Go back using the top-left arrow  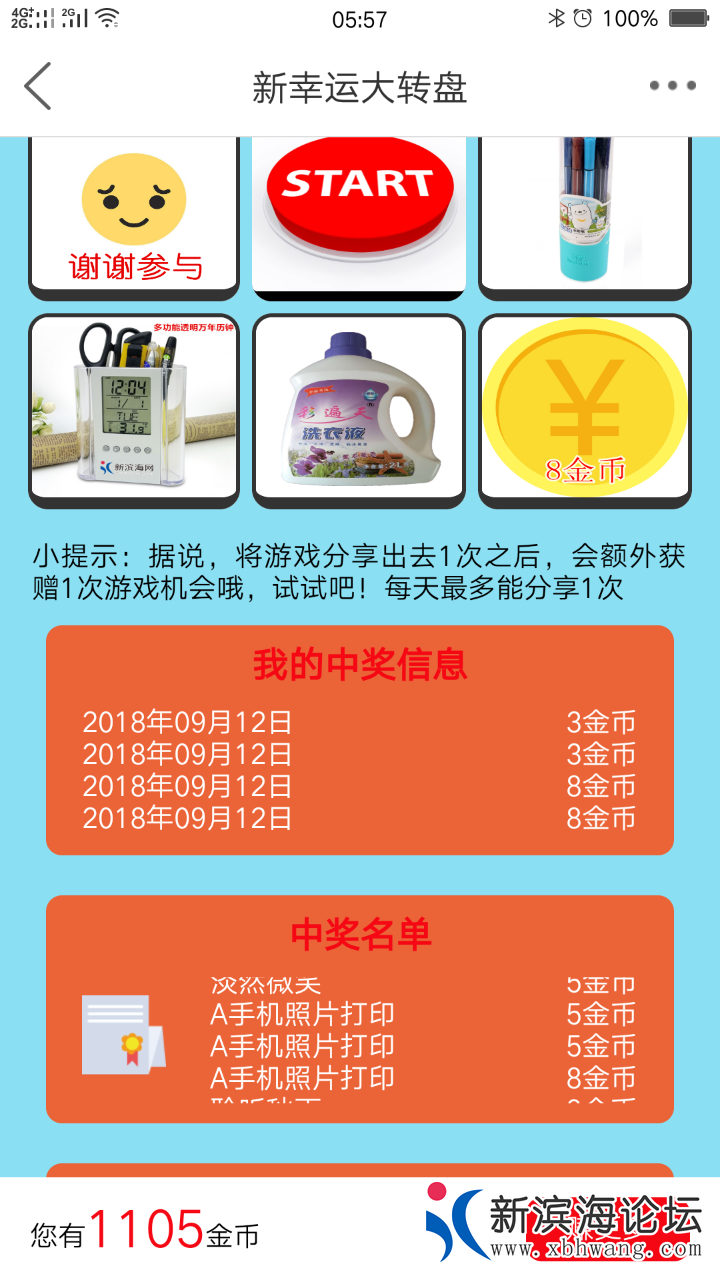pyautogui.click(x=38, y=86)
